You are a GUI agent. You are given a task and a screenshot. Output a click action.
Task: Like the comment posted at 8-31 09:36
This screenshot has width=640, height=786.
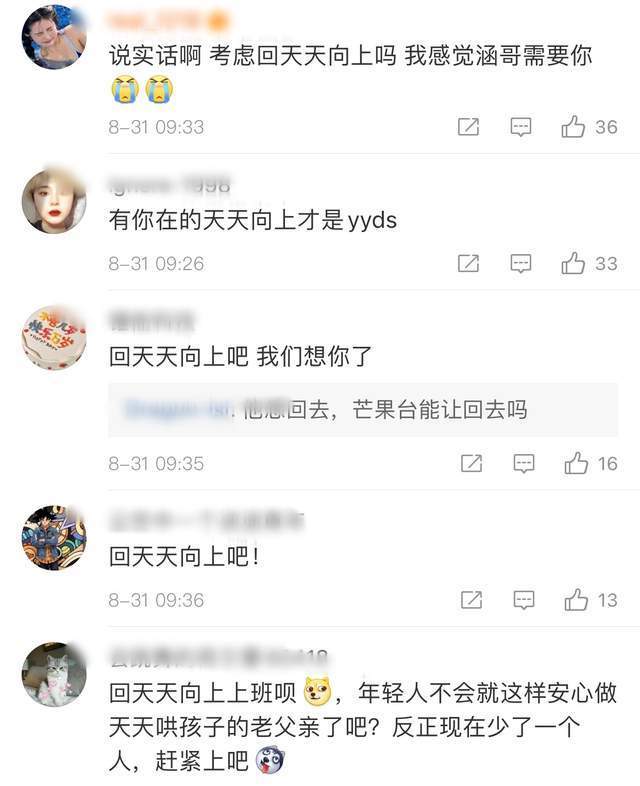[575, 600]
